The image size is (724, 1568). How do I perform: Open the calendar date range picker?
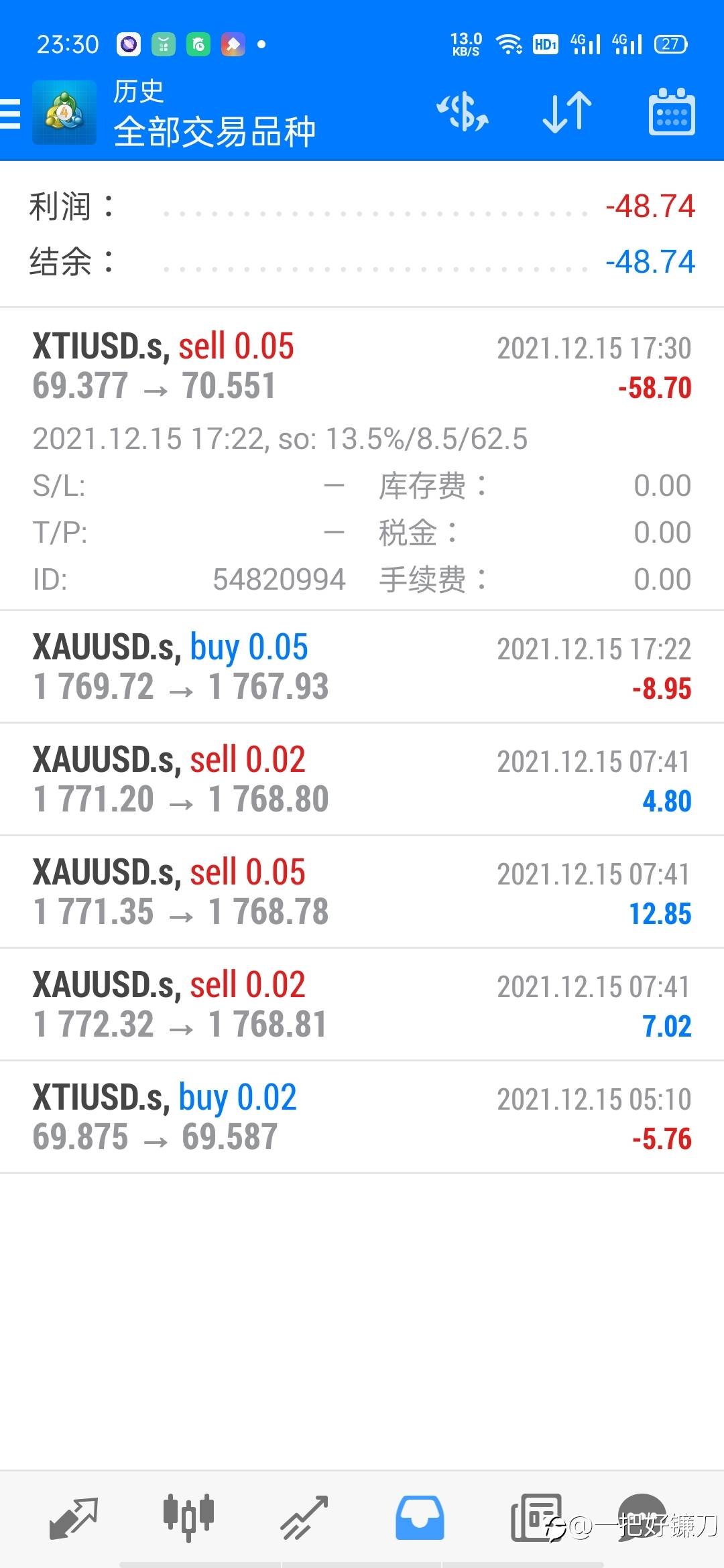point(672,112)
